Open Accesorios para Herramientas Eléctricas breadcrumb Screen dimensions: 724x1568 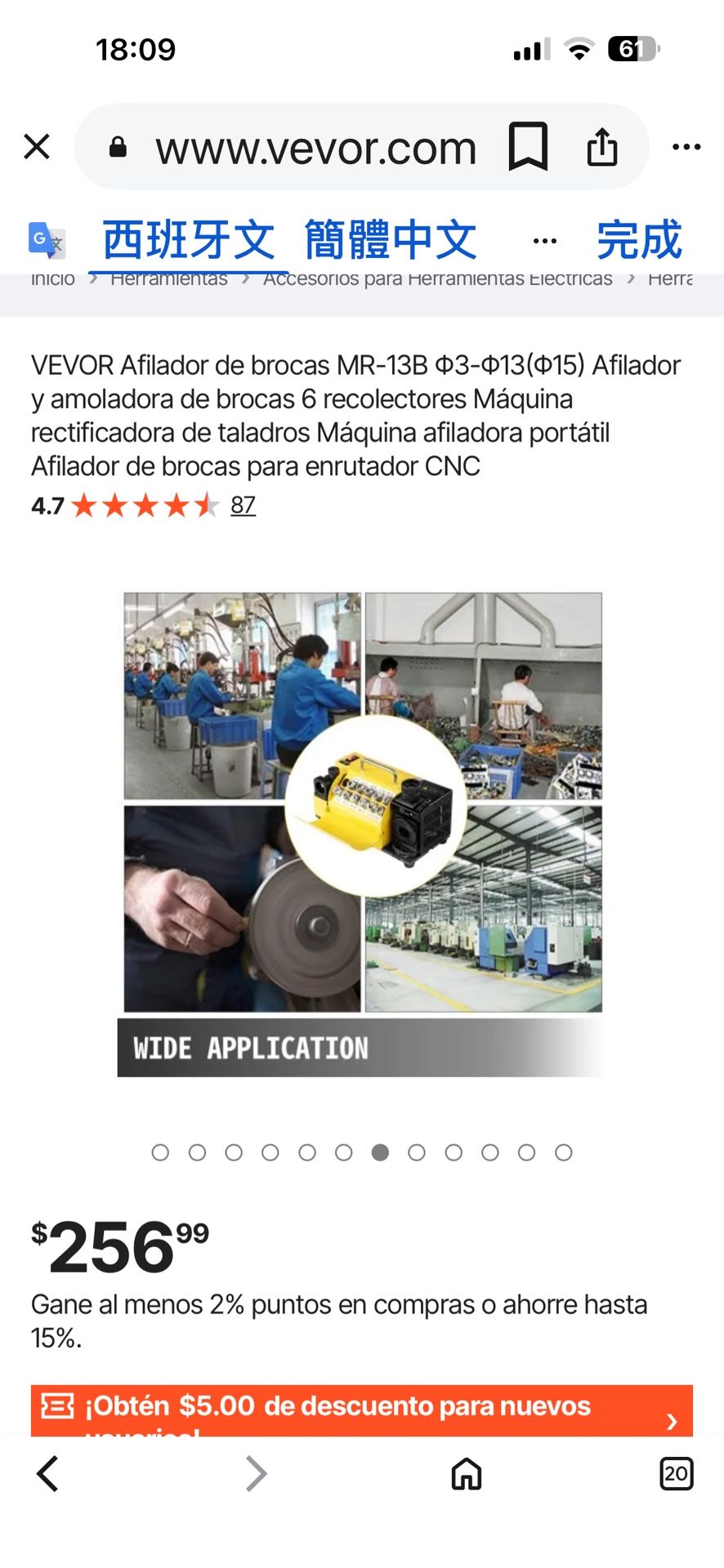tap(438, 279)
